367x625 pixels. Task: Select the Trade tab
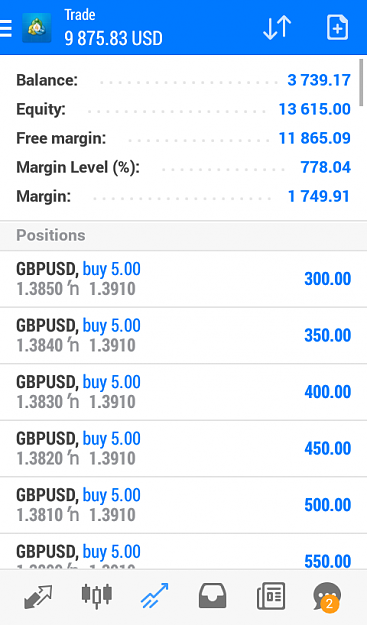[x=155, y=597]
